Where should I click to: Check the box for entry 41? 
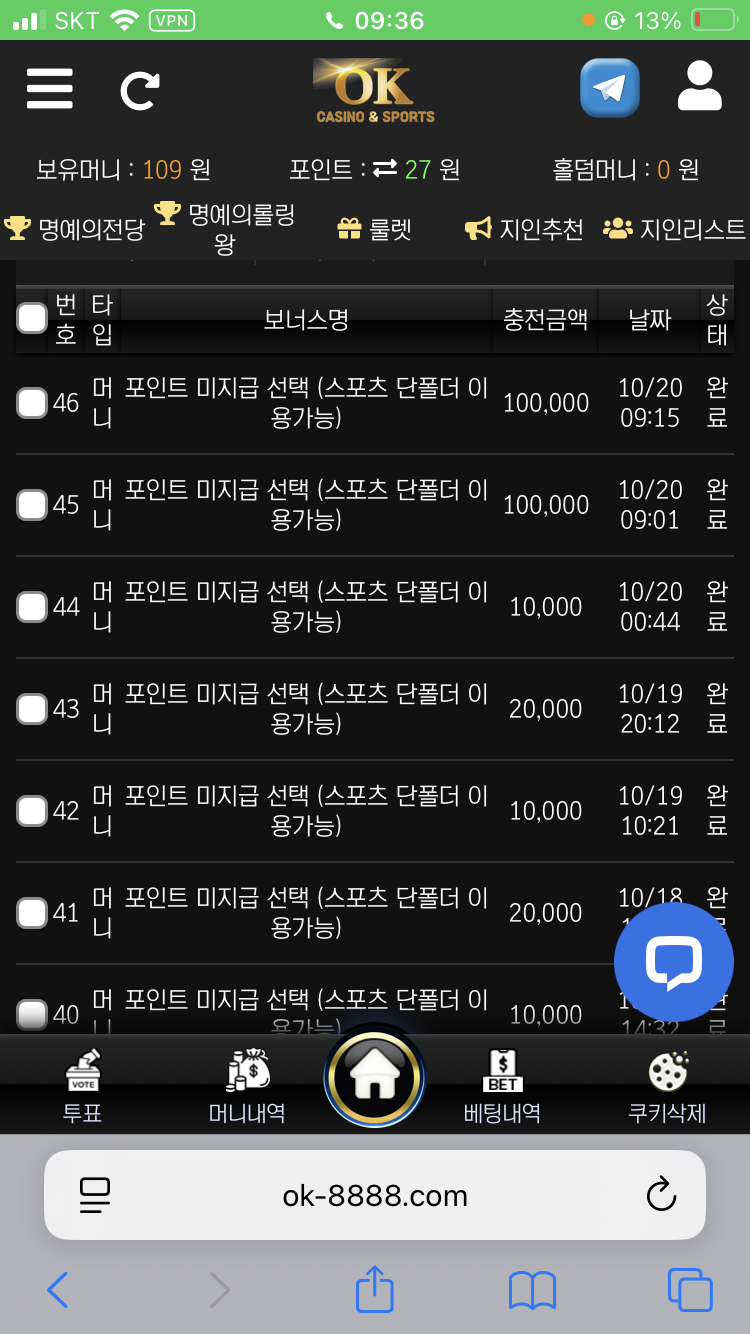[32, 913]
